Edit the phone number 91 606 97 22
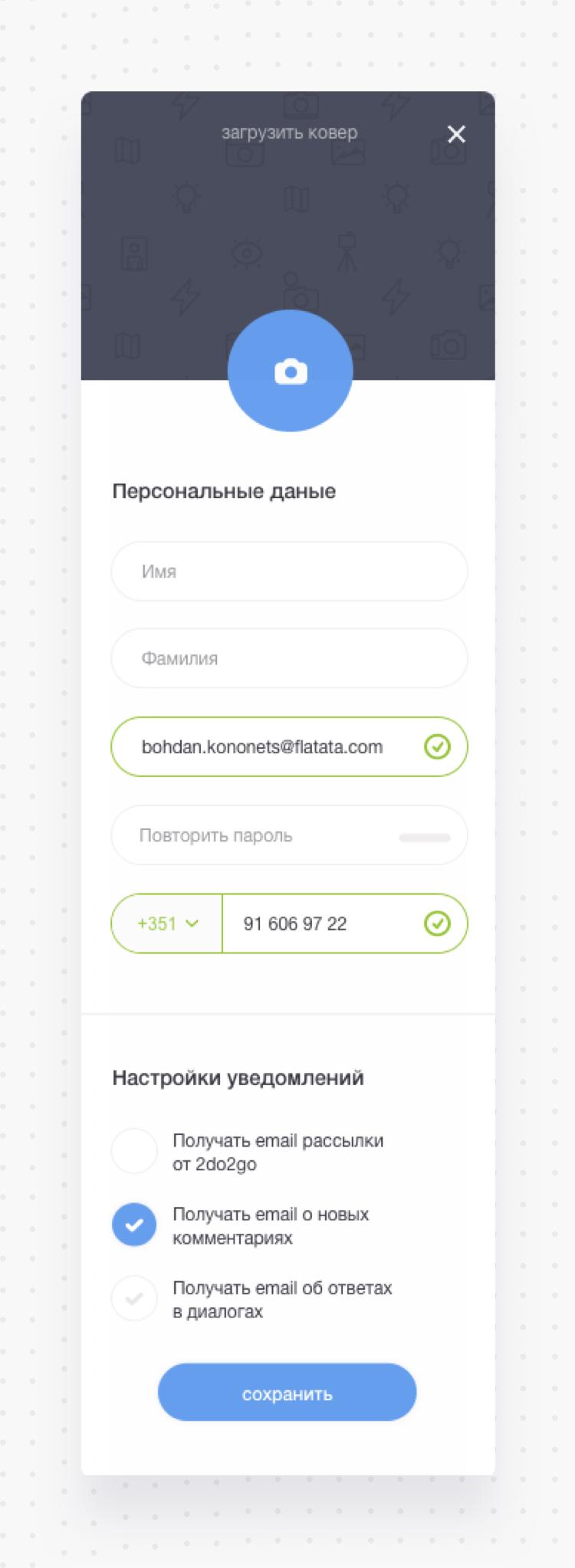The image size is (575, 1568). (322, 923)
